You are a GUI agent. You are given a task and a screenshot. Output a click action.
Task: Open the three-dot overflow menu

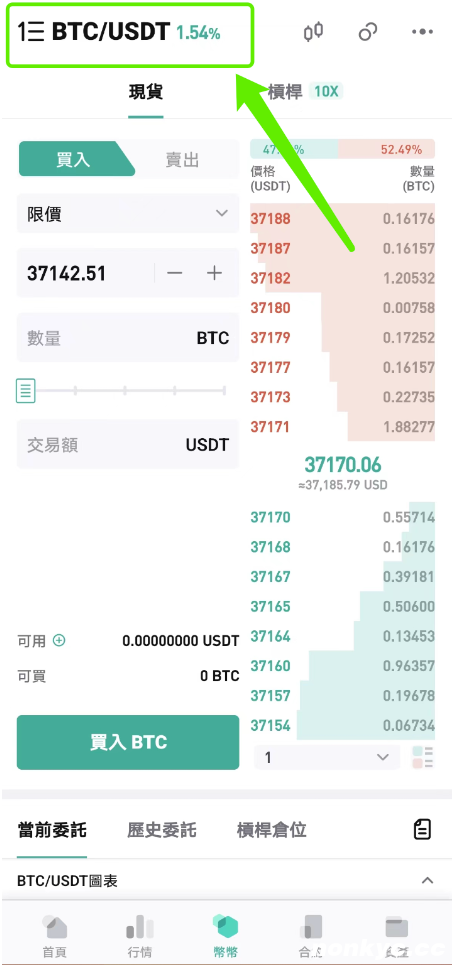[422, 32]
